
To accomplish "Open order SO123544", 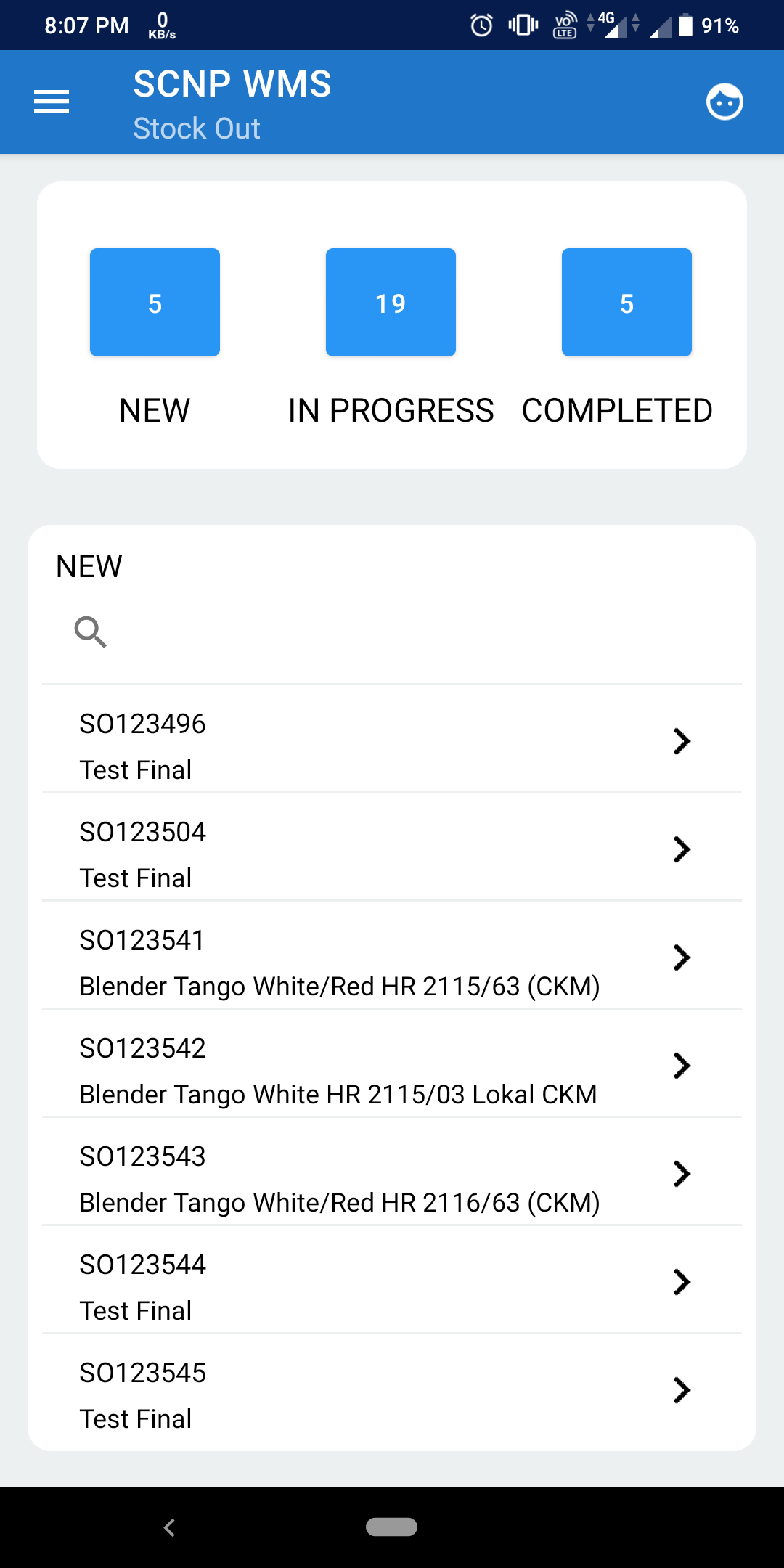I will pos(392,1280).
